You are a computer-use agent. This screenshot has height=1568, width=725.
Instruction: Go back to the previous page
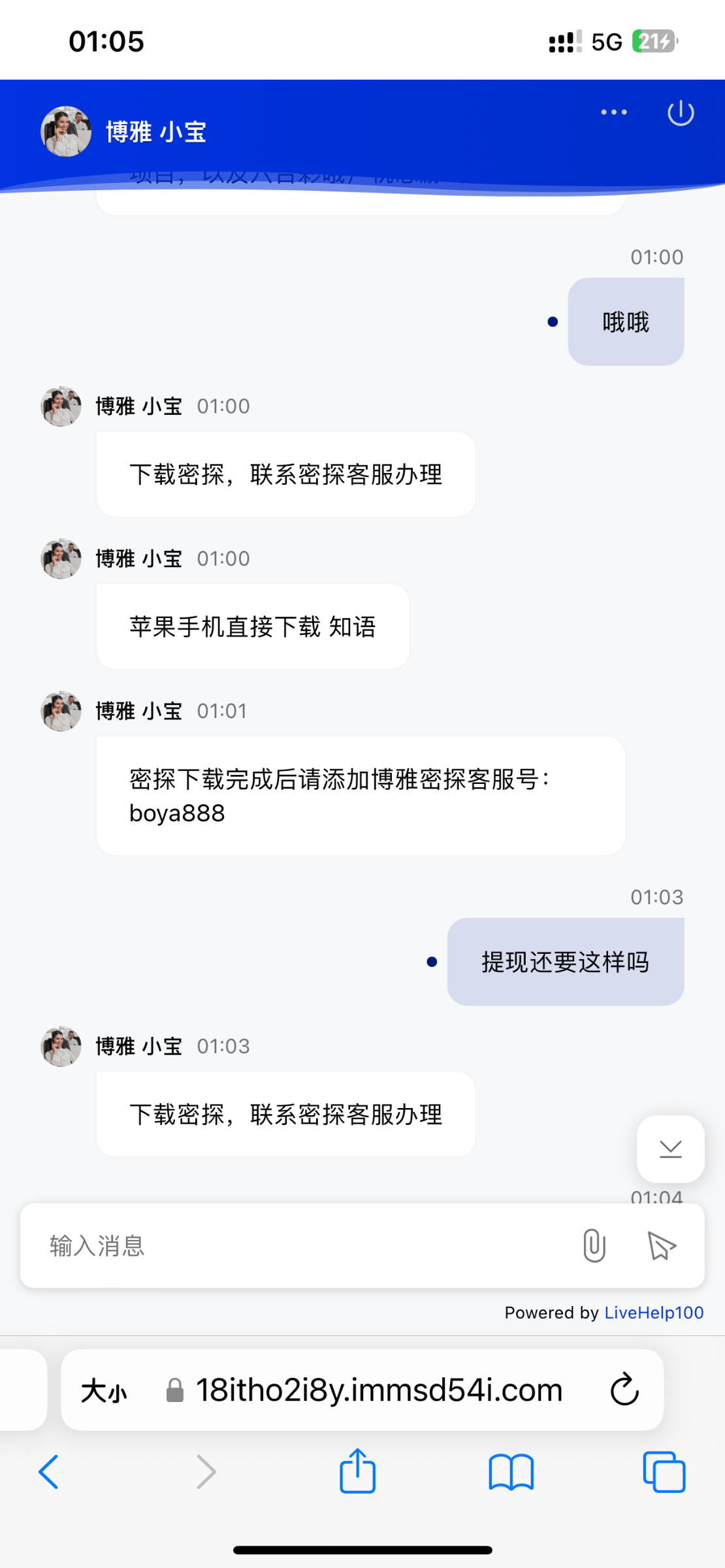pos(49,1472)
